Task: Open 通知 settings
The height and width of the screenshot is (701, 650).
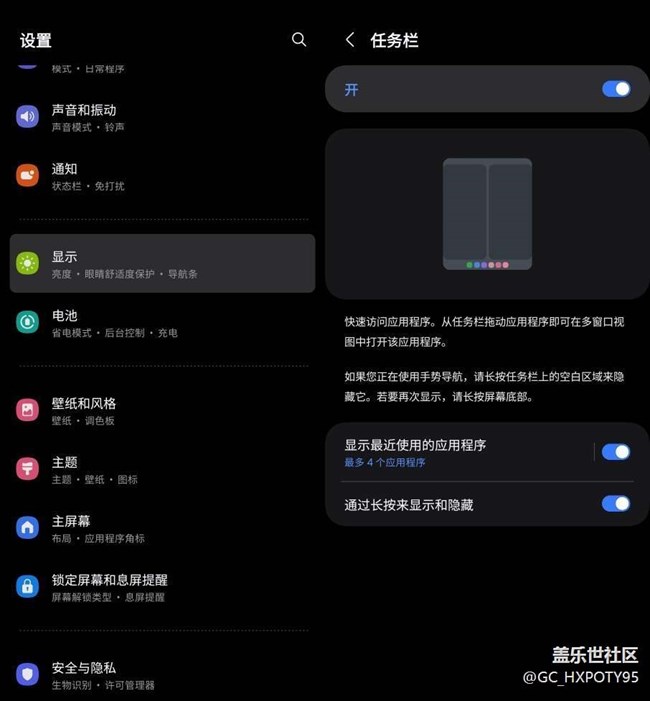Action: pos(160,176)
